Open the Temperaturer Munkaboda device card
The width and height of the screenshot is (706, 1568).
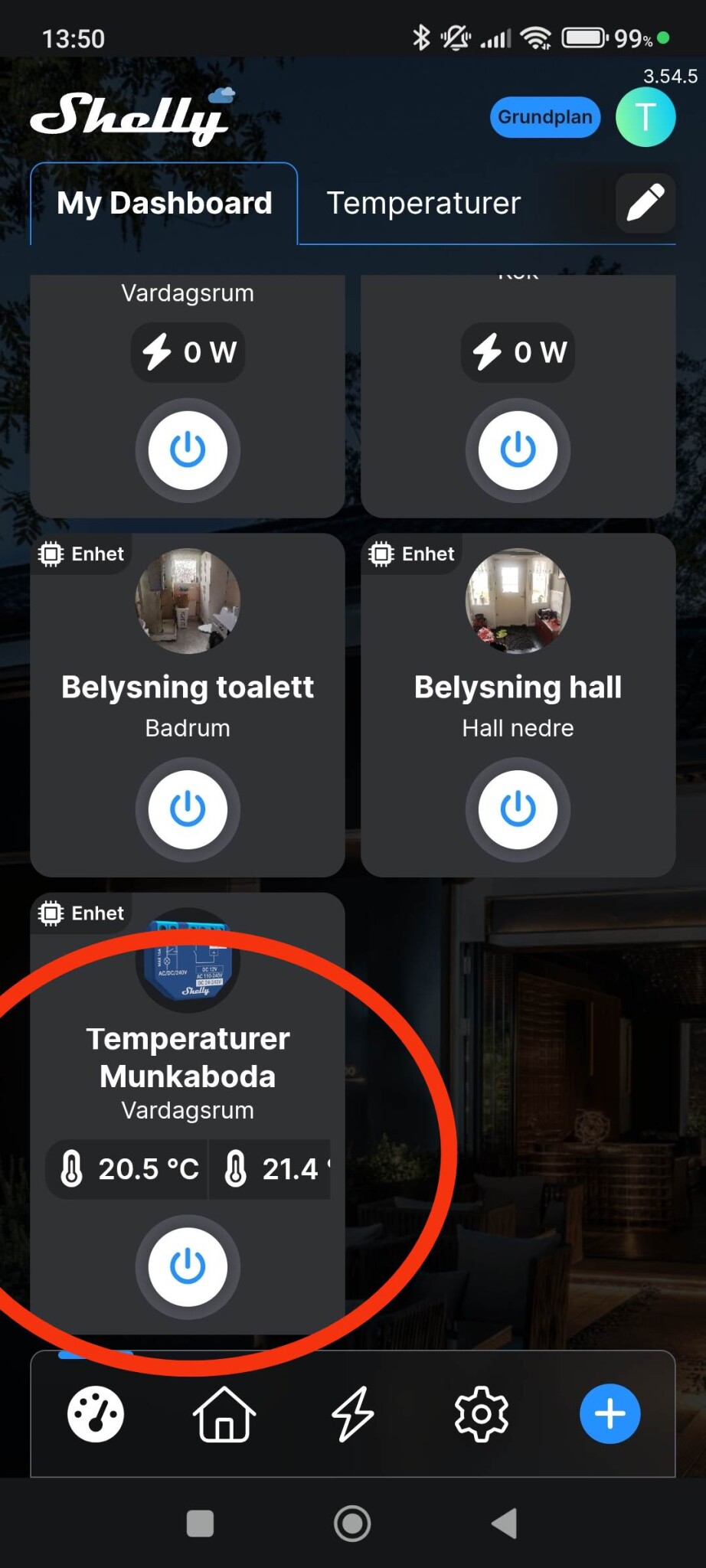tap(188, 1057)
